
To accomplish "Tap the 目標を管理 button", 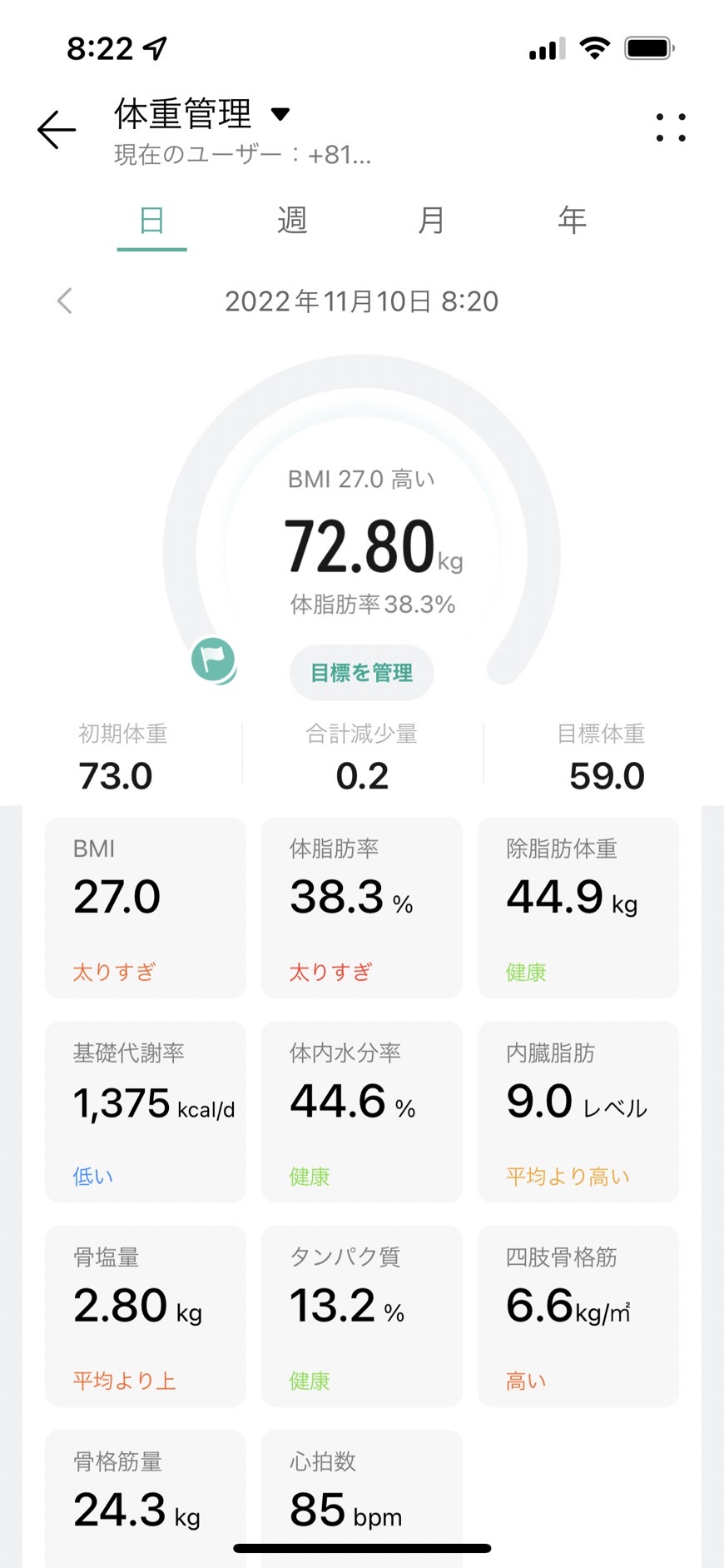I will pyautogui.click(x=362, y=673).
